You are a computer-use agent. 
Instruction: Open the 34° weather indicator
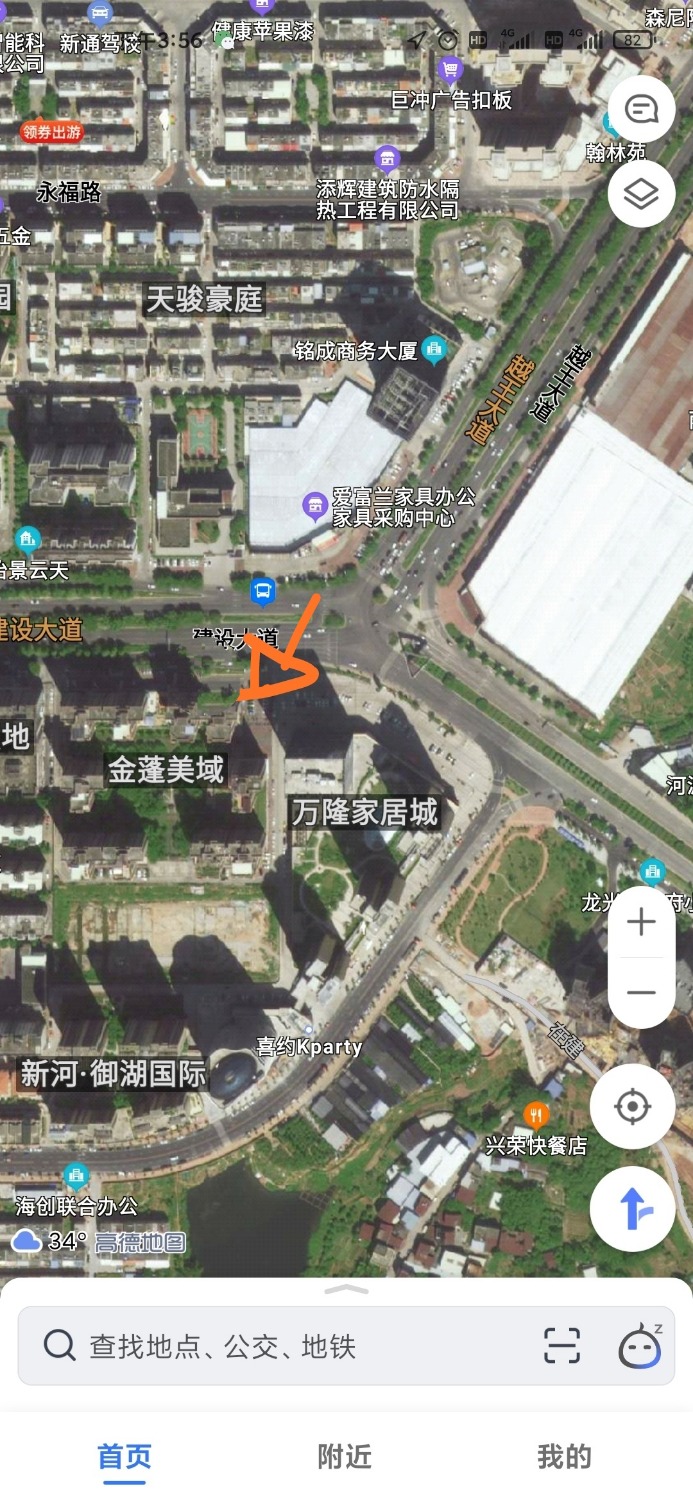point(50,1242)
